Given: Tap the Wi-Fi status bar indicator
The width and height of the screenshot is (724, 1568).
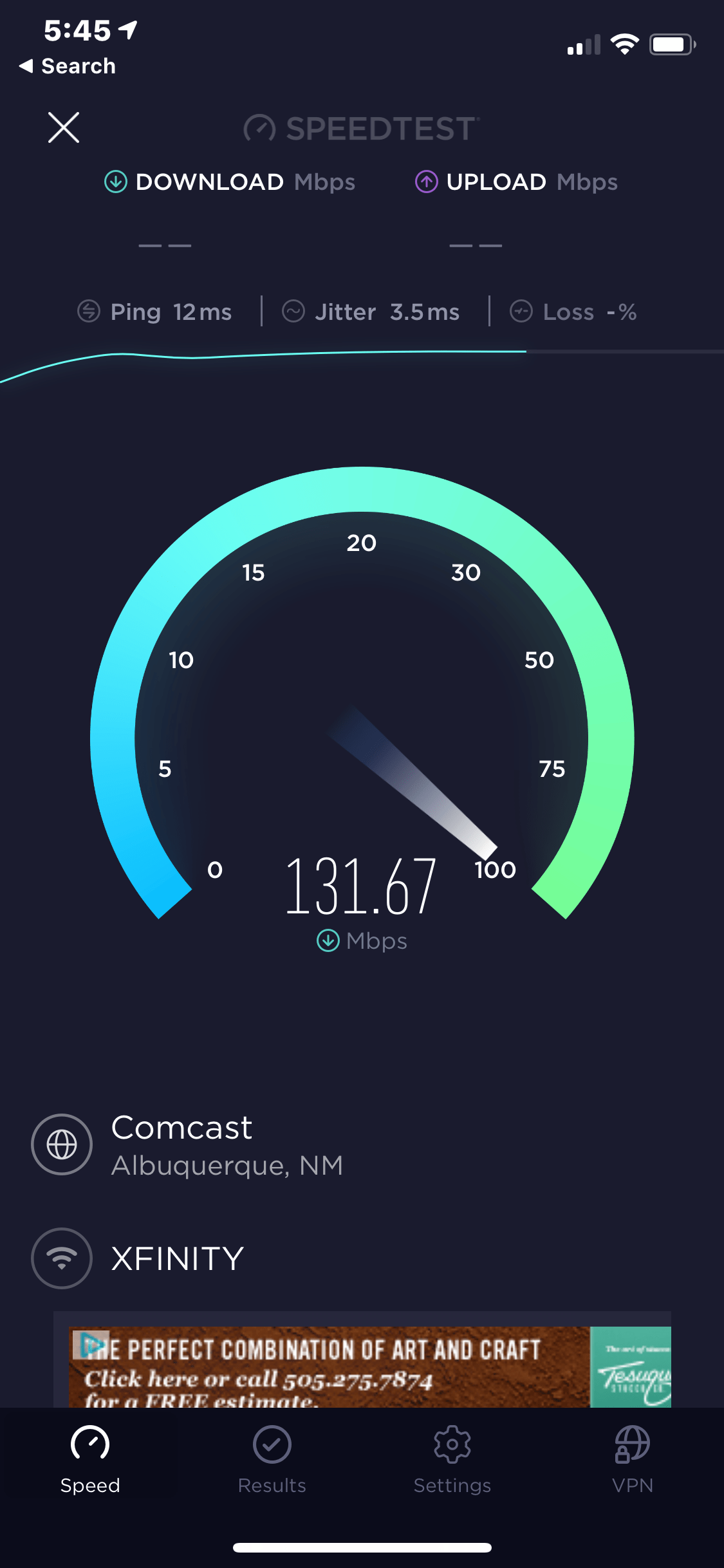Looking at the screenshot, I should coord(623,44).
